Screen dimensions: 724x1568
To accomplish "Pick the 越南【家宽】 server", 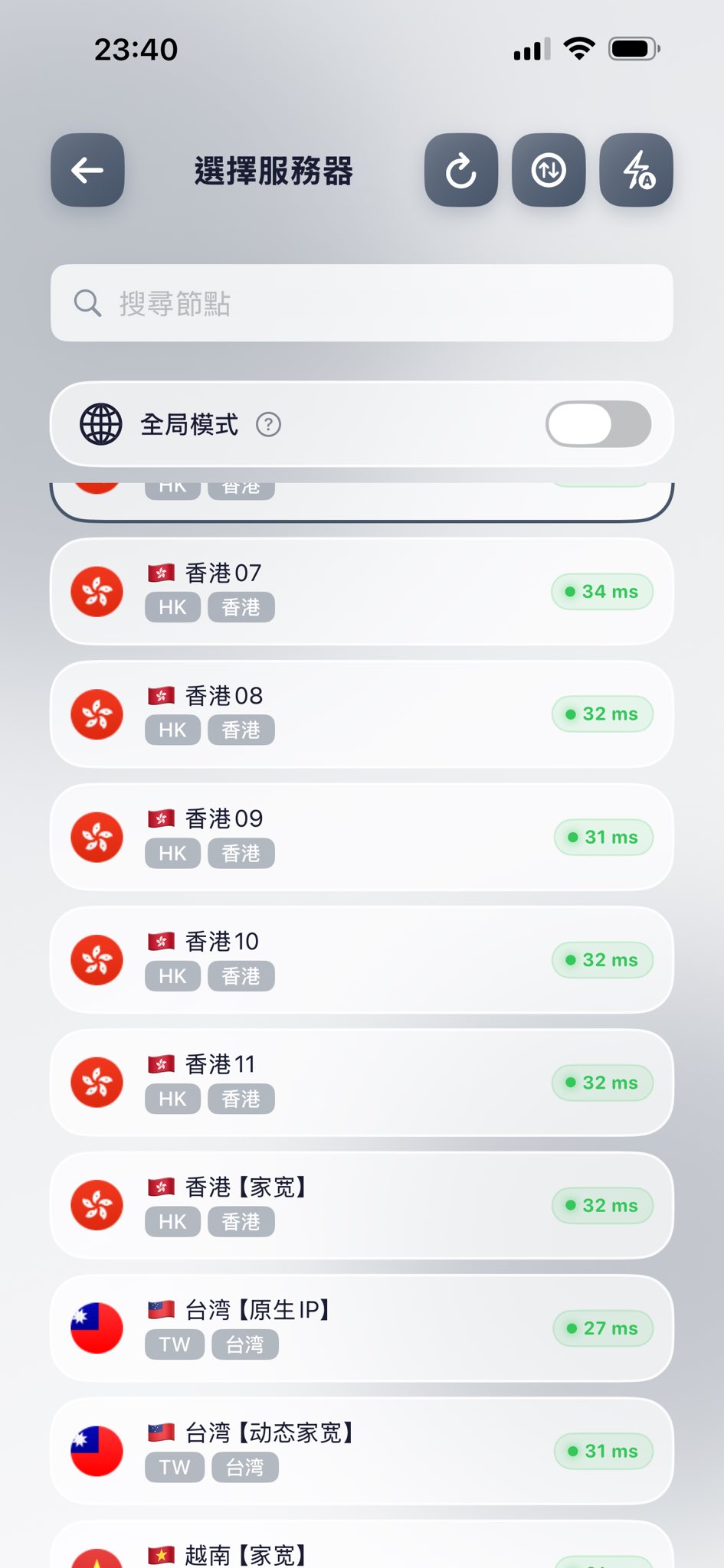I will click(362, 1547).
